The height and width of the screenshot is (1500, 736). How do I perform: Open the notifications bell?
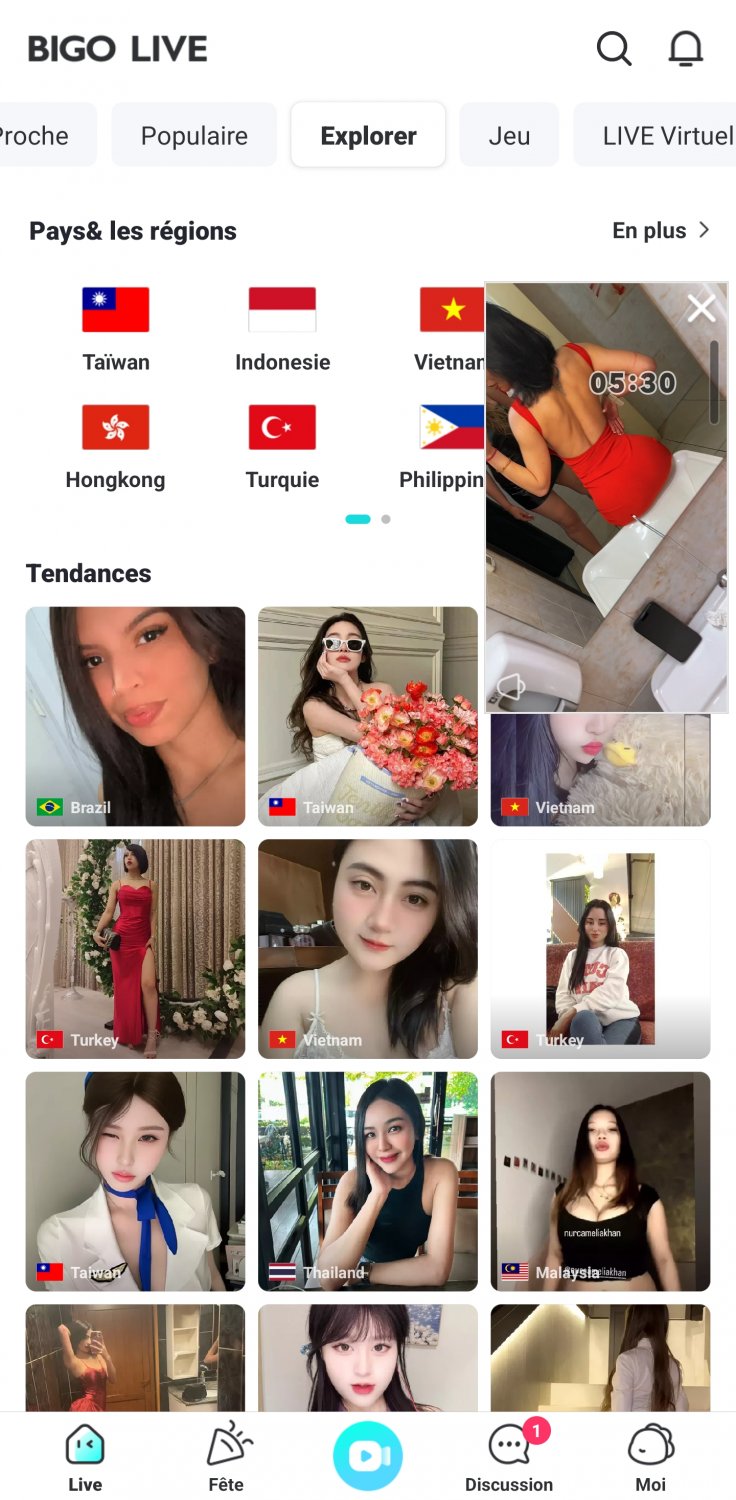(686, 48)
